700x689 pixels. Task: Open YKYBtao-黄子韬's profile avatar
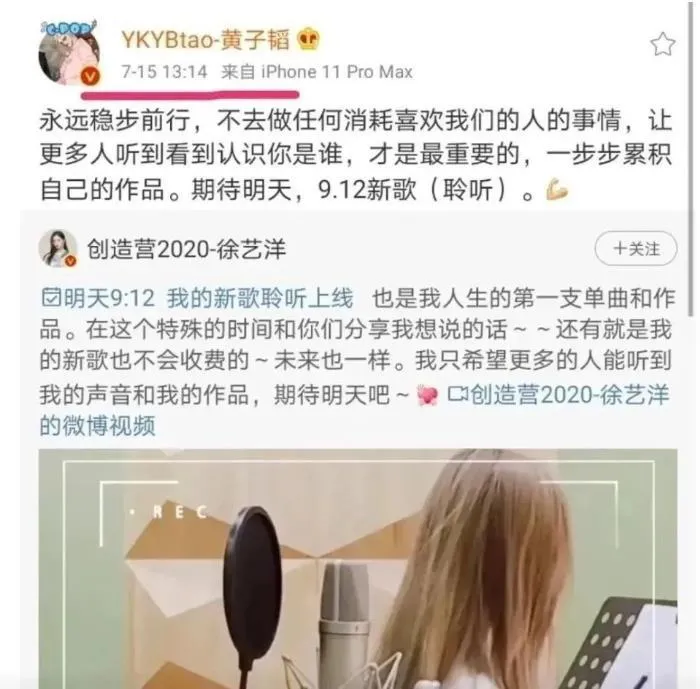coord(69,55)
